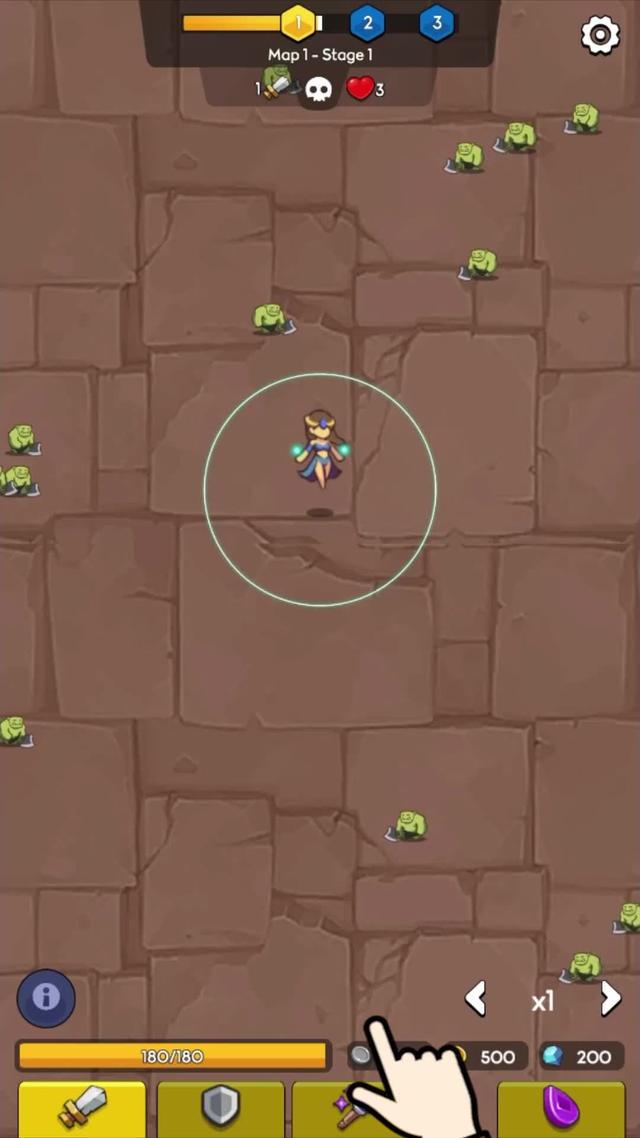Switch to the shield defense tab

click(220, 1108)
